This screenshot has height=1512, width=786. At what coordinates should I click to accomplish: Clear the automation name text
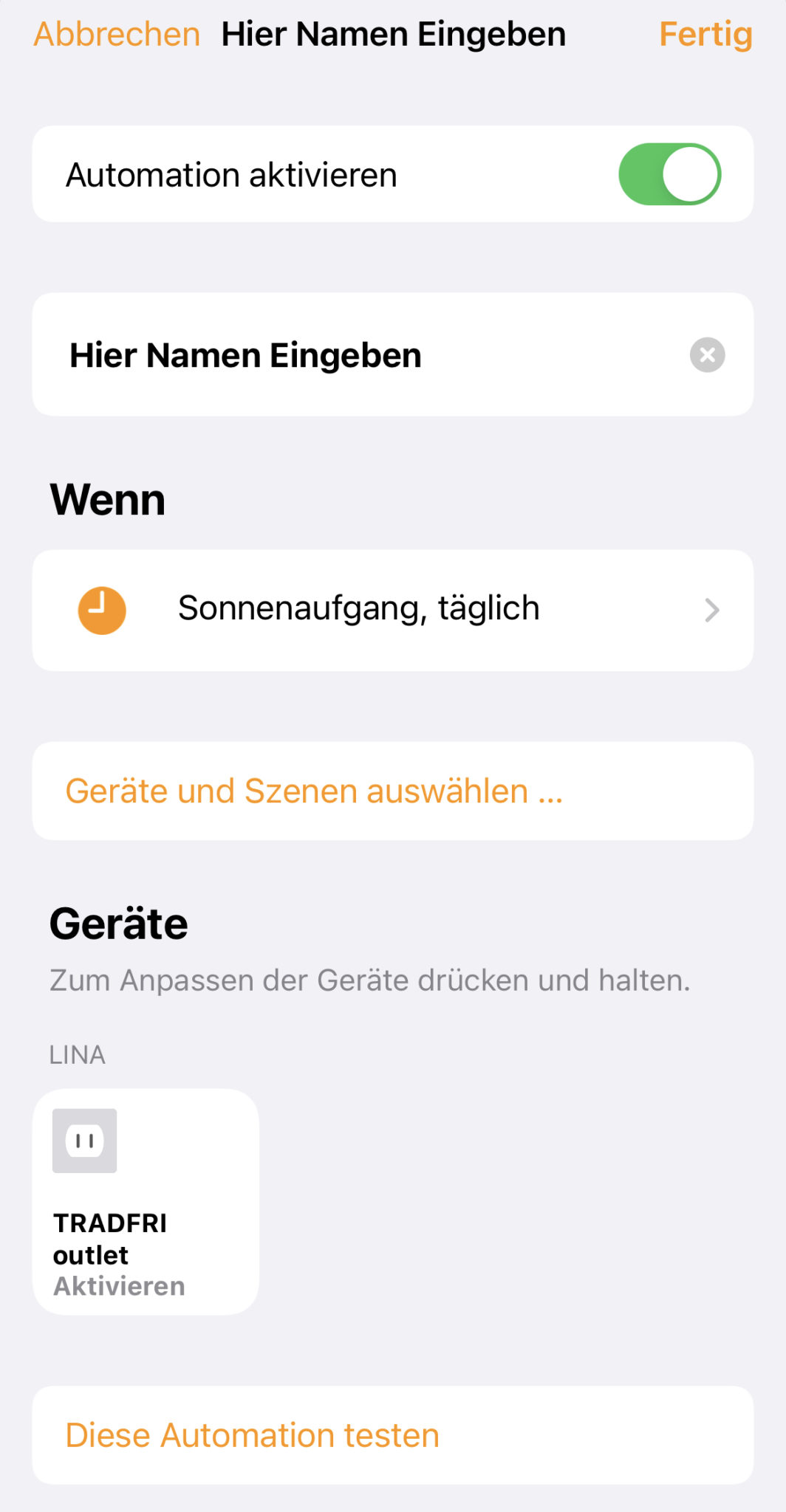coord(707,355)
